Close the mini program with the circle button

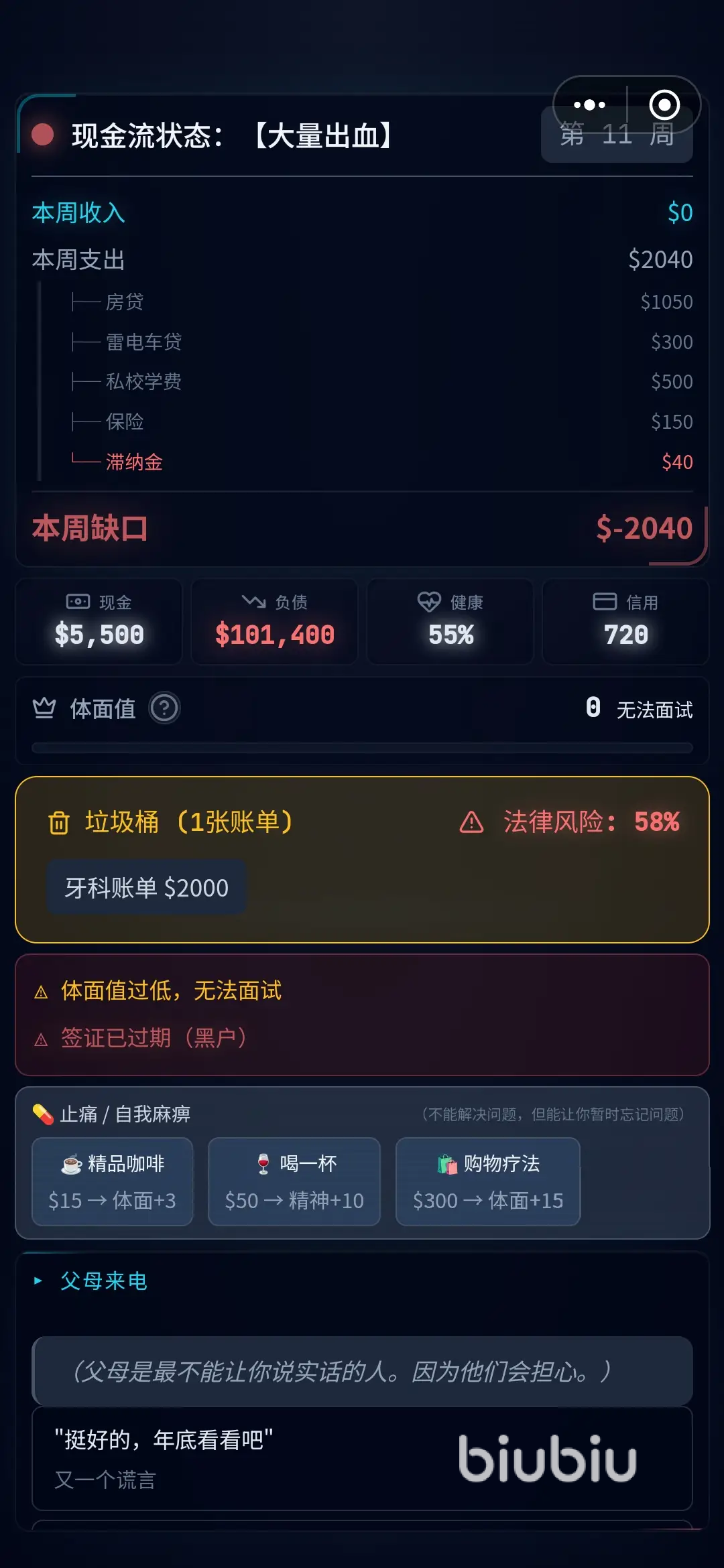coord(664,105)
